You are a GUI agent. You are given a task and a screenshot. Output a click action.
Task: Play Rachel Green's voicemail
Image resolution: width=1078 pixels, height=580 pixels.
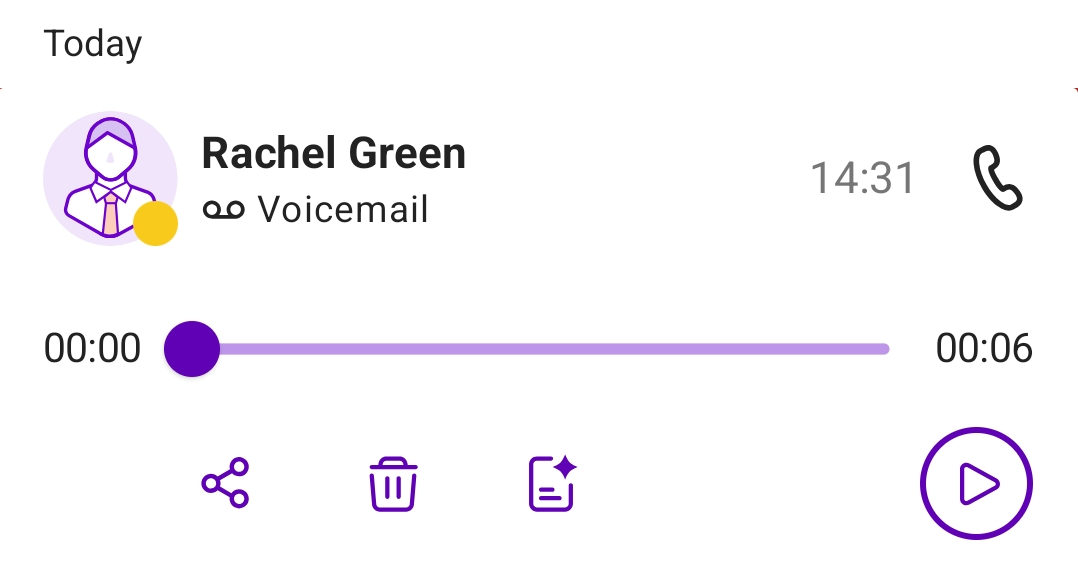coord(975,485)
